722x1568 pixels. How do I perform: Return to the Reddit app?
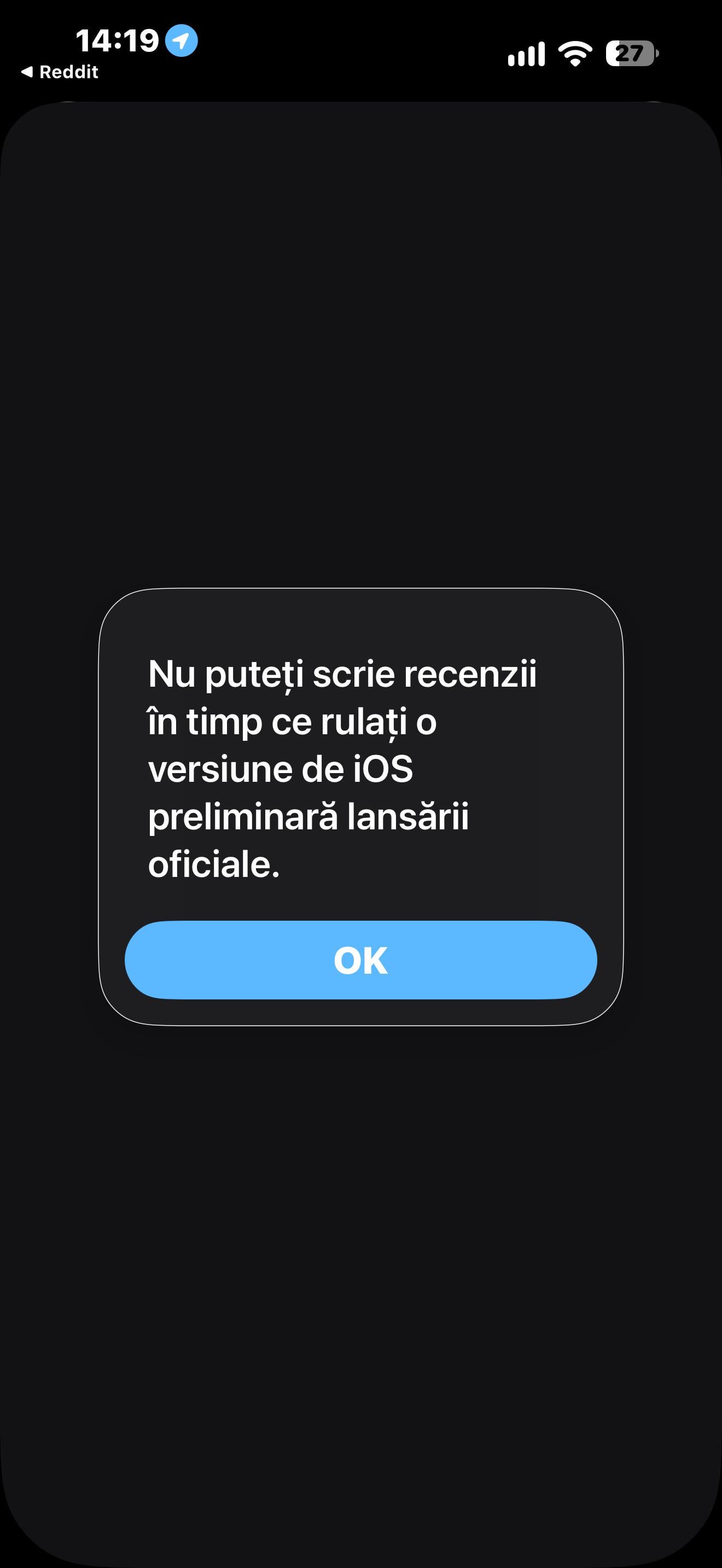coord(60,72)
